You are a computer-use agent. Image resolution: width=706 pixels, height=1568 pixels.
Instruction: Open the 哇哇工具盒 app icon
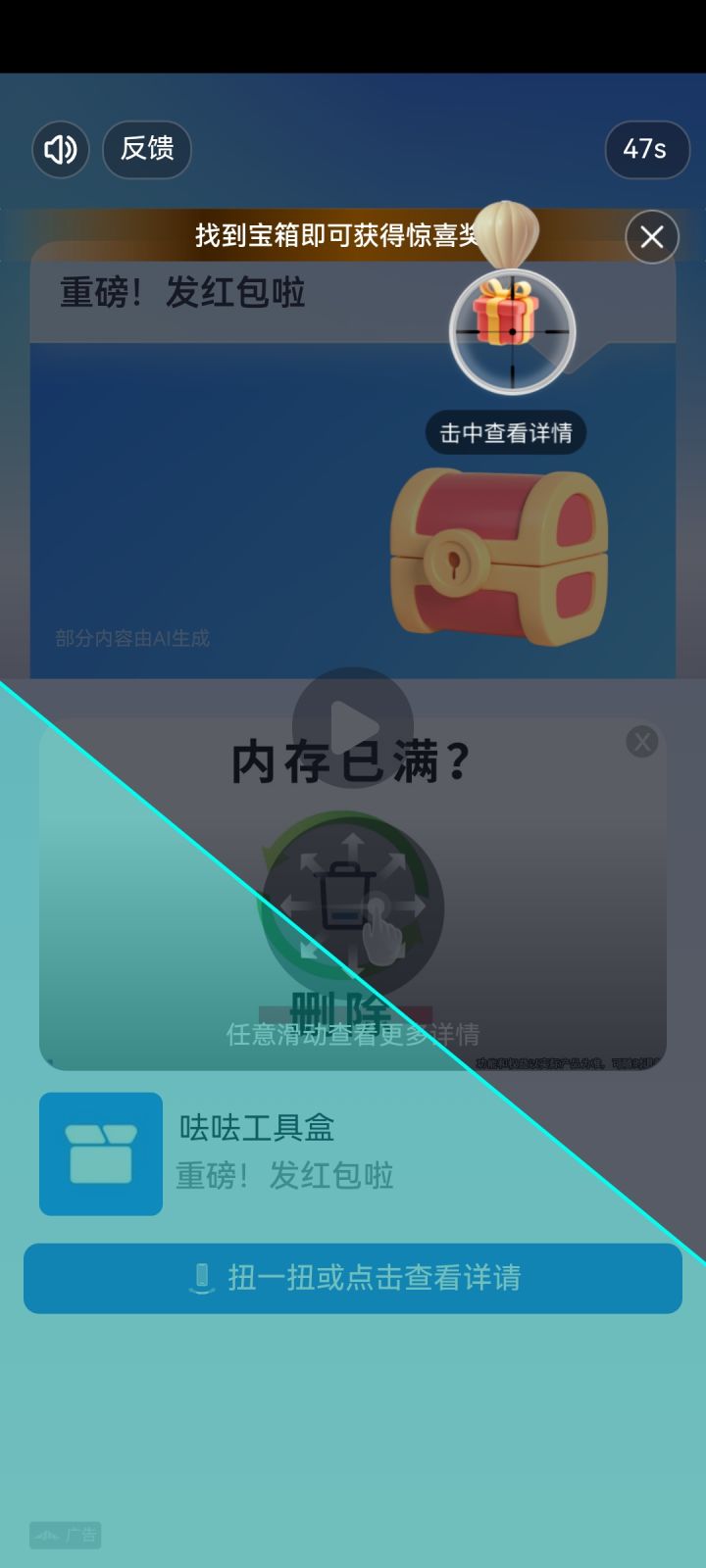[x=99, y=1154]
